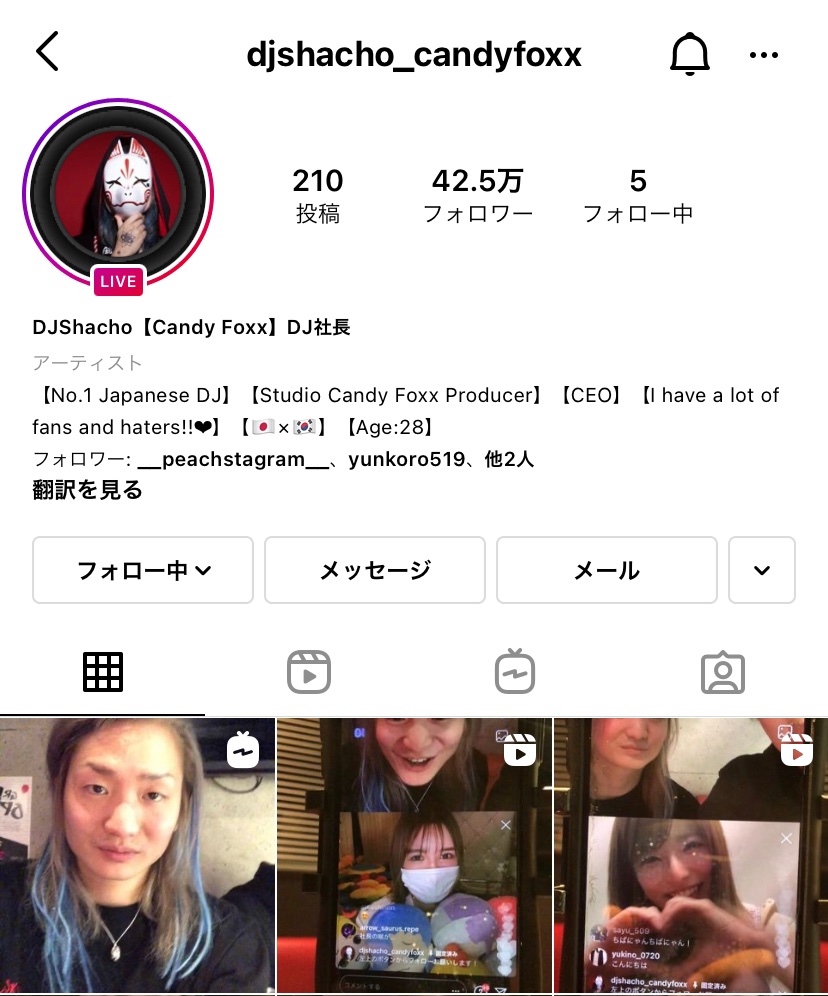This screenshot has height=996, width=828.
Task: Open the 42.5万 フォロワー followers list
Action: (477, 195)
